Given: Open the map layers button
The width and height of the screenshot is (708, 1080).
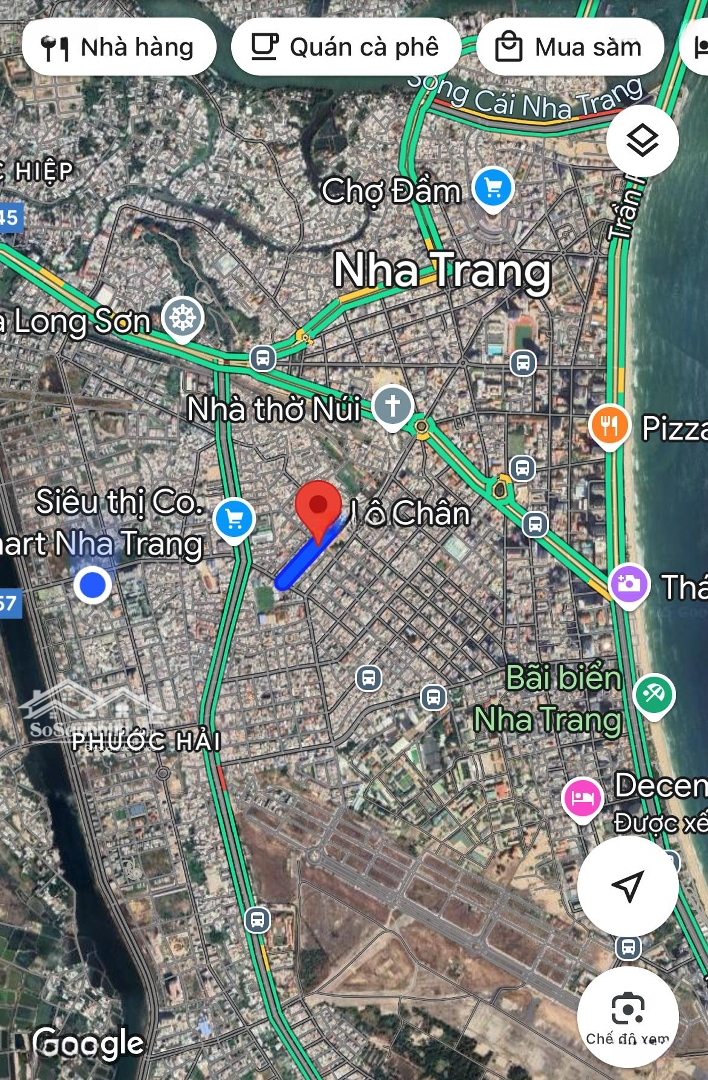Looking at the screenshot, I should pyautogui.click(x=642, y=141).
